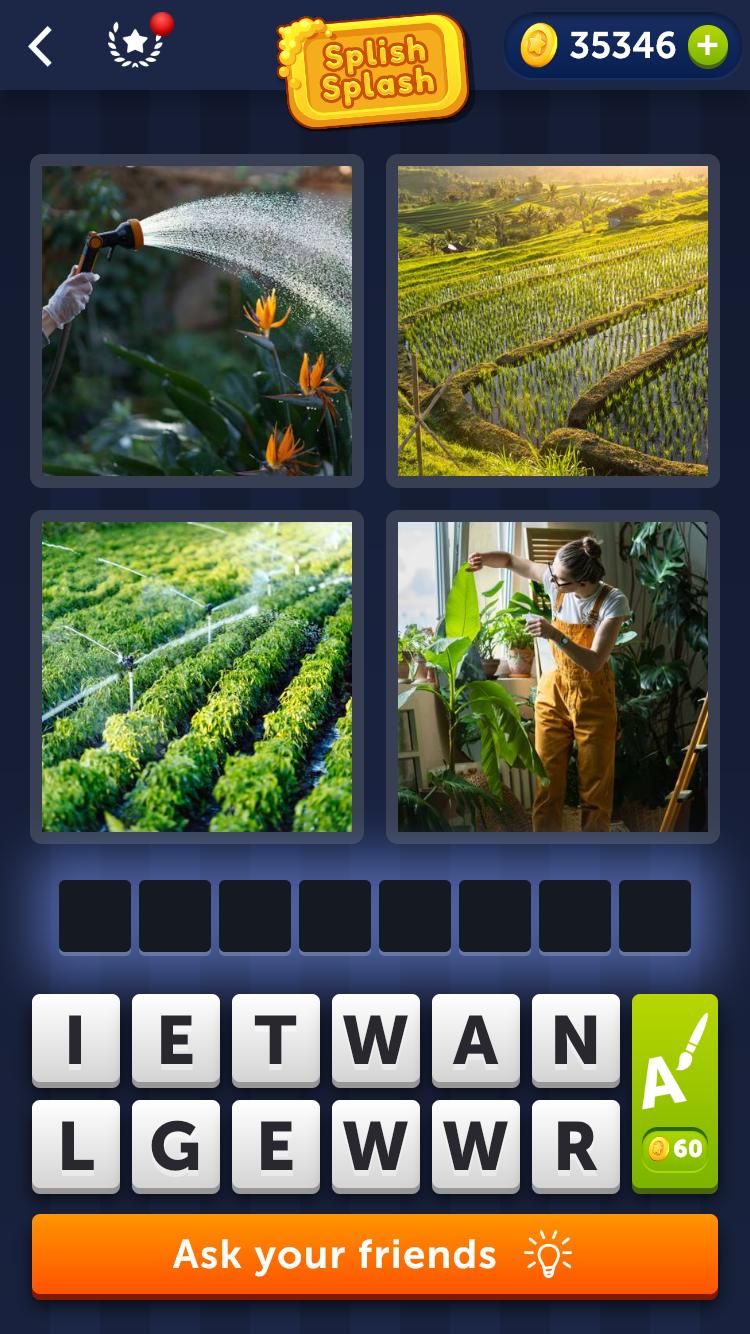750x1334 pixels.
Task: Select the letter L tile
Action: (76, 1146)
